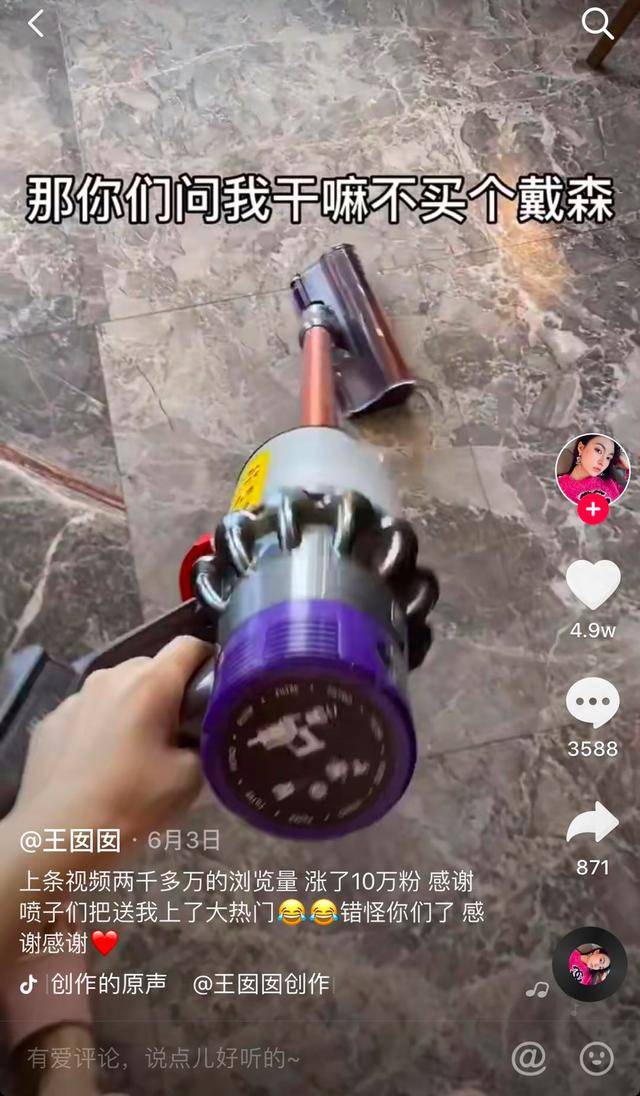The height and width of the screenshot is (1096, 640).
Task: Go back using the top-left arrow
Action: pyautogui.click(x=36, y=24)
